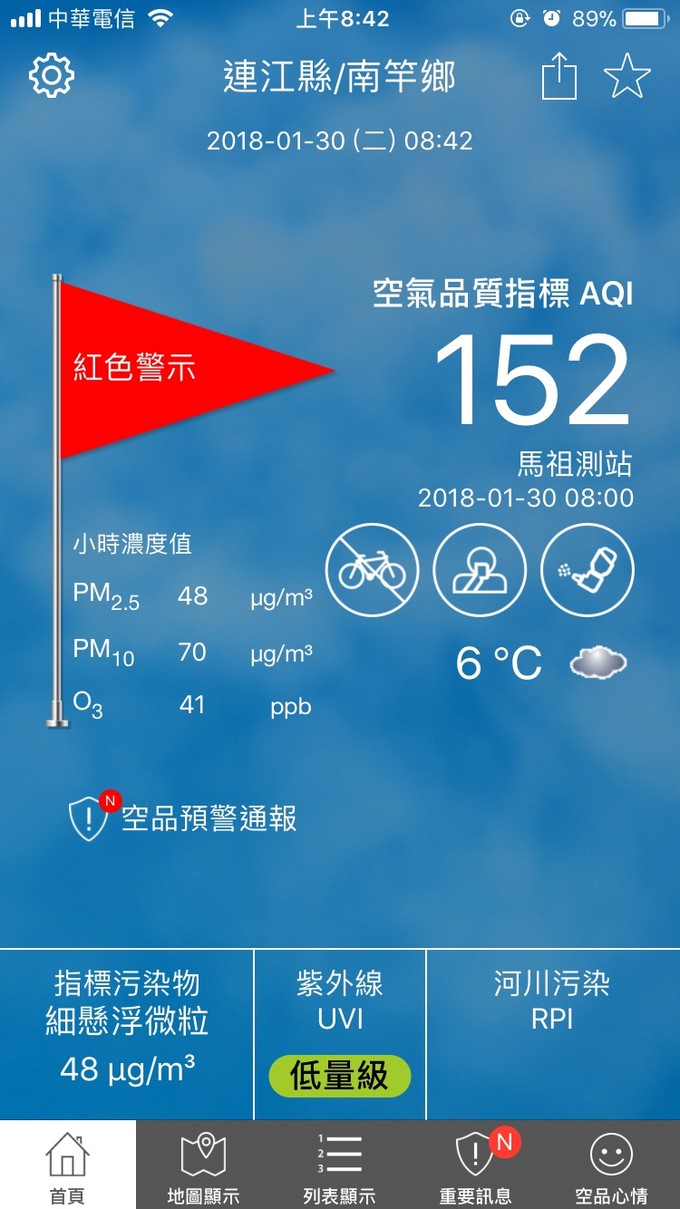Open the settings gear
Screen dimensions: 680x1209
pos(52,76)
